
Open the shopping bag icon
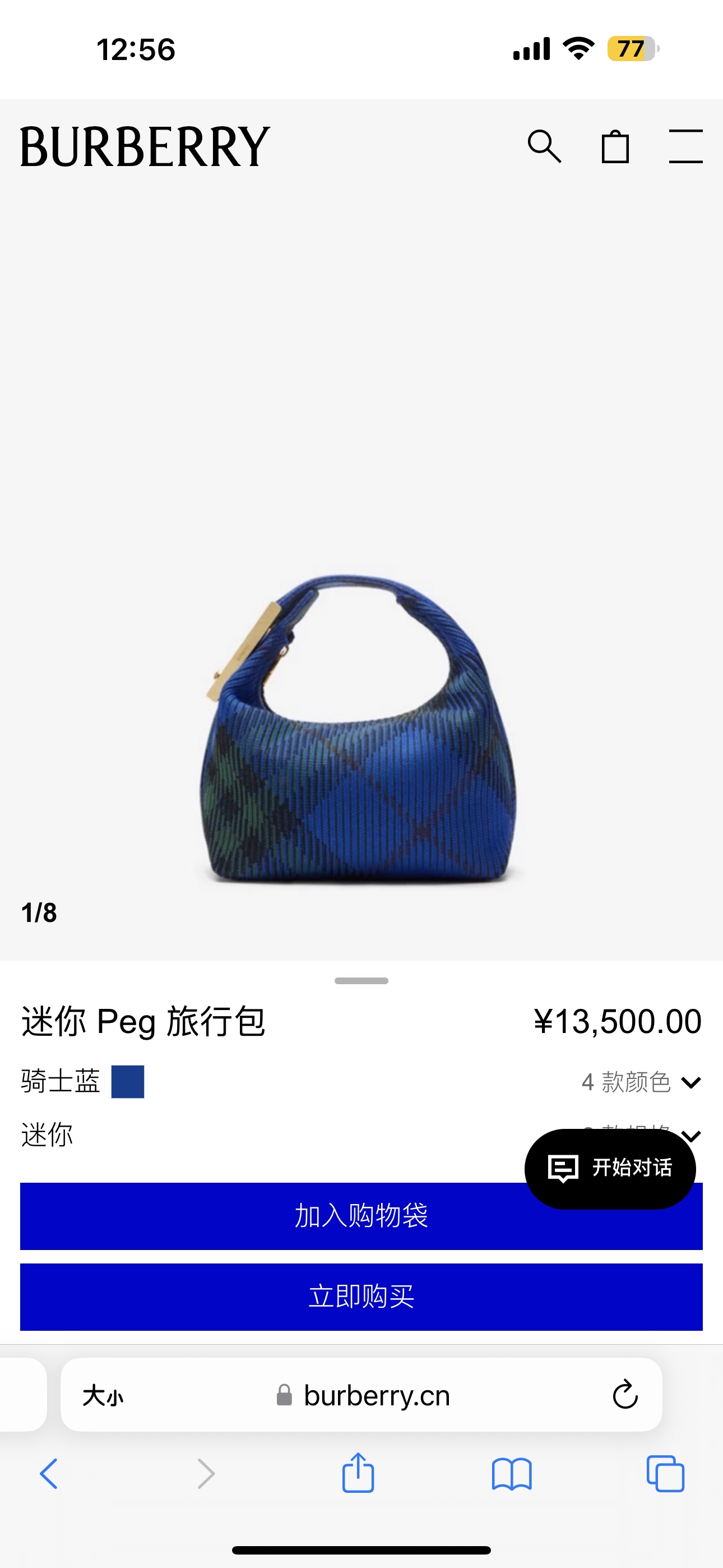click(615, 147)
